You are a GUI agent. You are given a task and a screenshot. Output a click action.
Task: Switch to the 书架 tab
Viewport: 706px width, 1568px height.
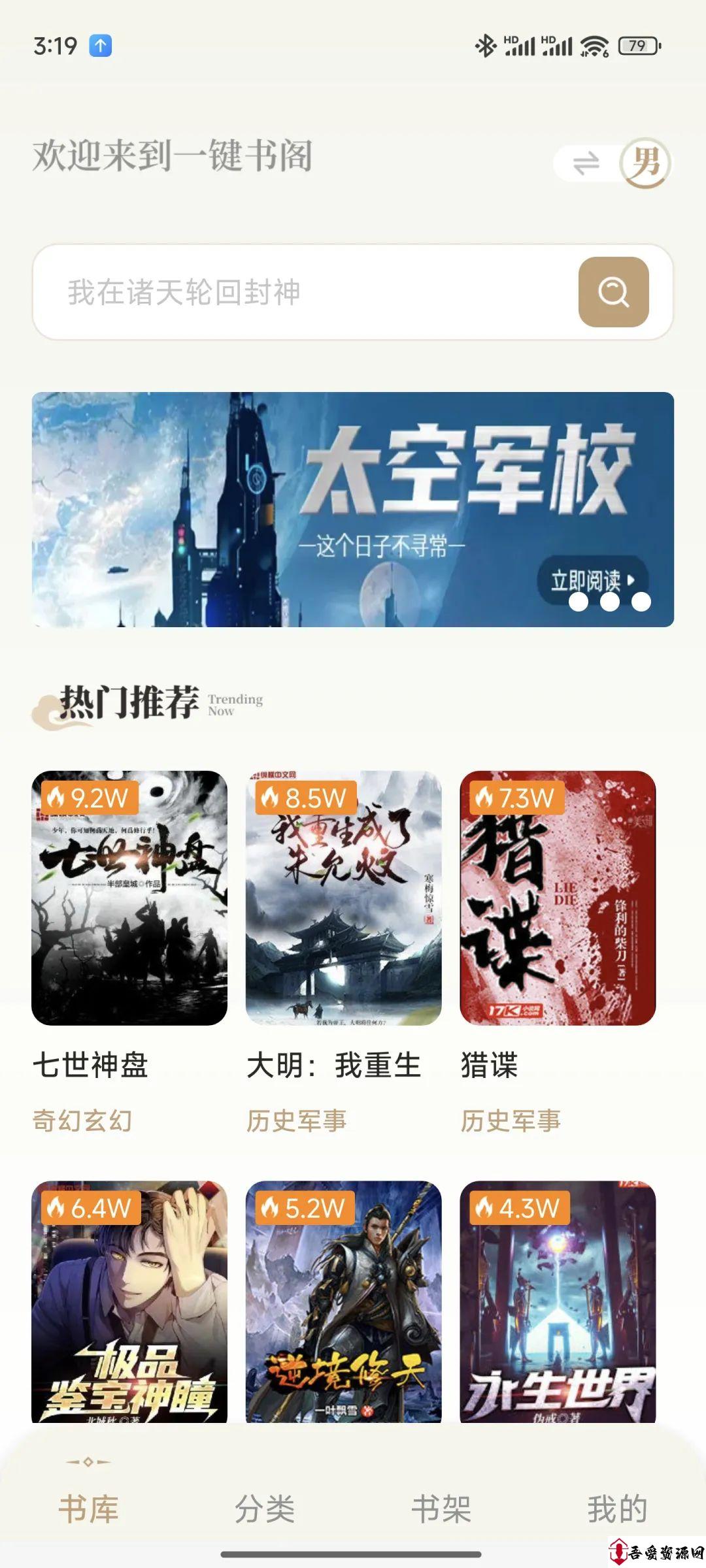tap(441, 1509)
